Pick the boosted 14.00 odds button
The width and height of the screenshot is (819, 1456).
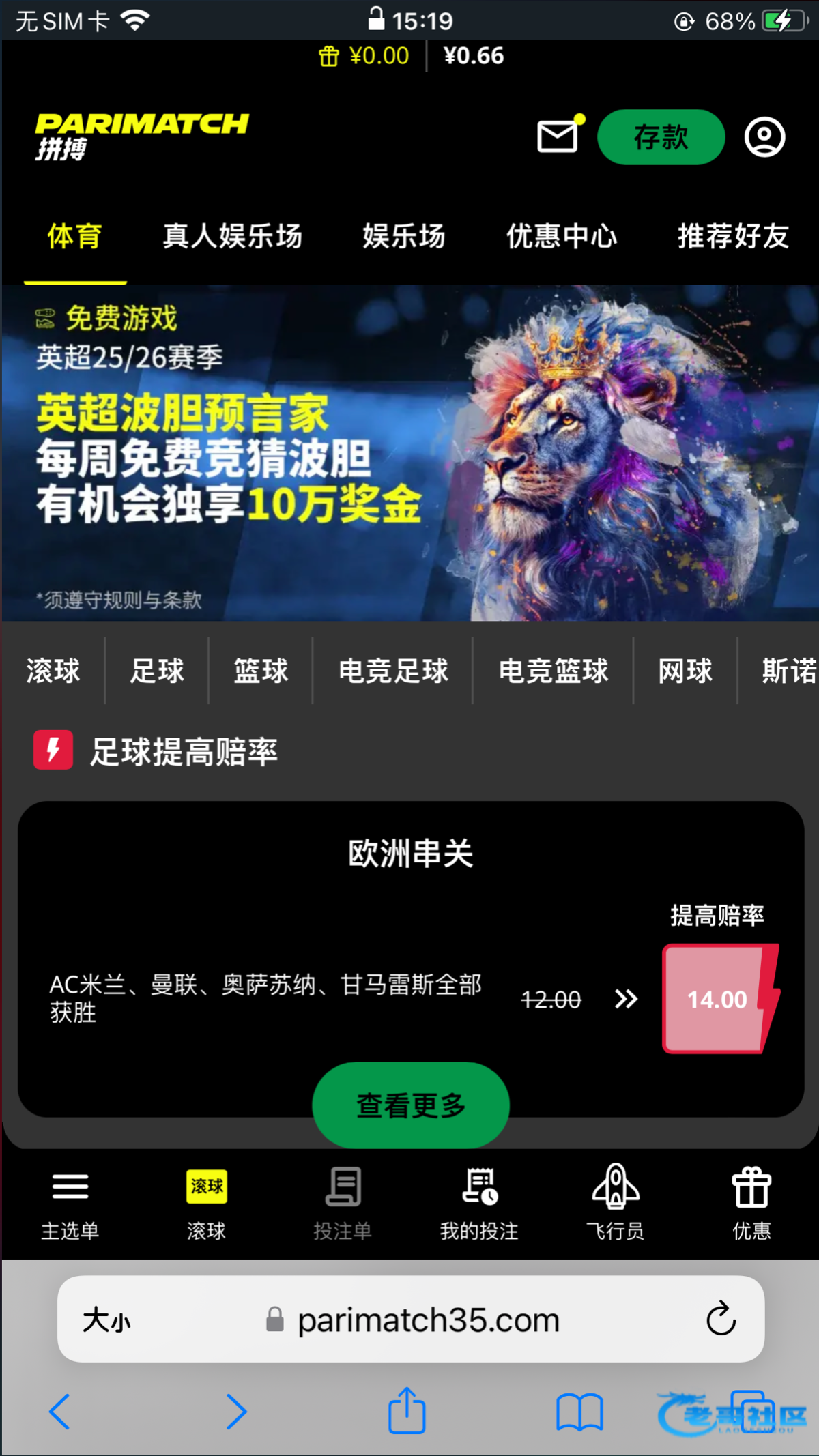pos(717,1000)
